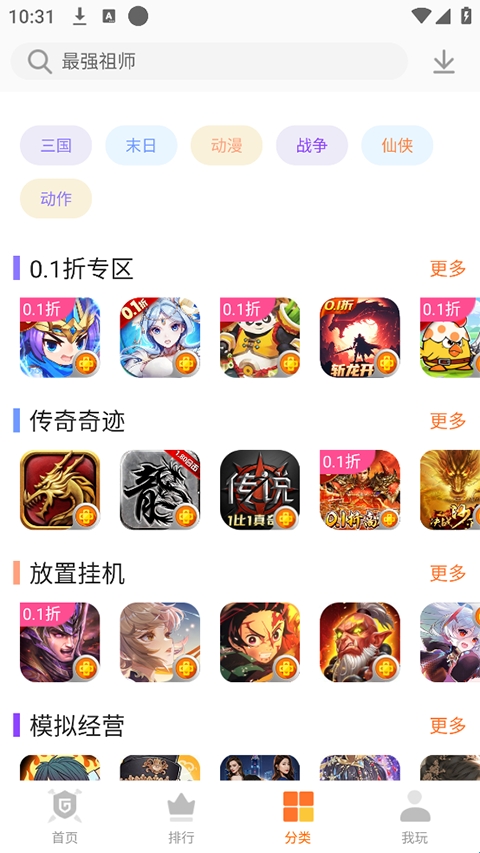Open the 传说 game icon in 传奇奇迹
480x853 pixels.
(x=260, y=490)
